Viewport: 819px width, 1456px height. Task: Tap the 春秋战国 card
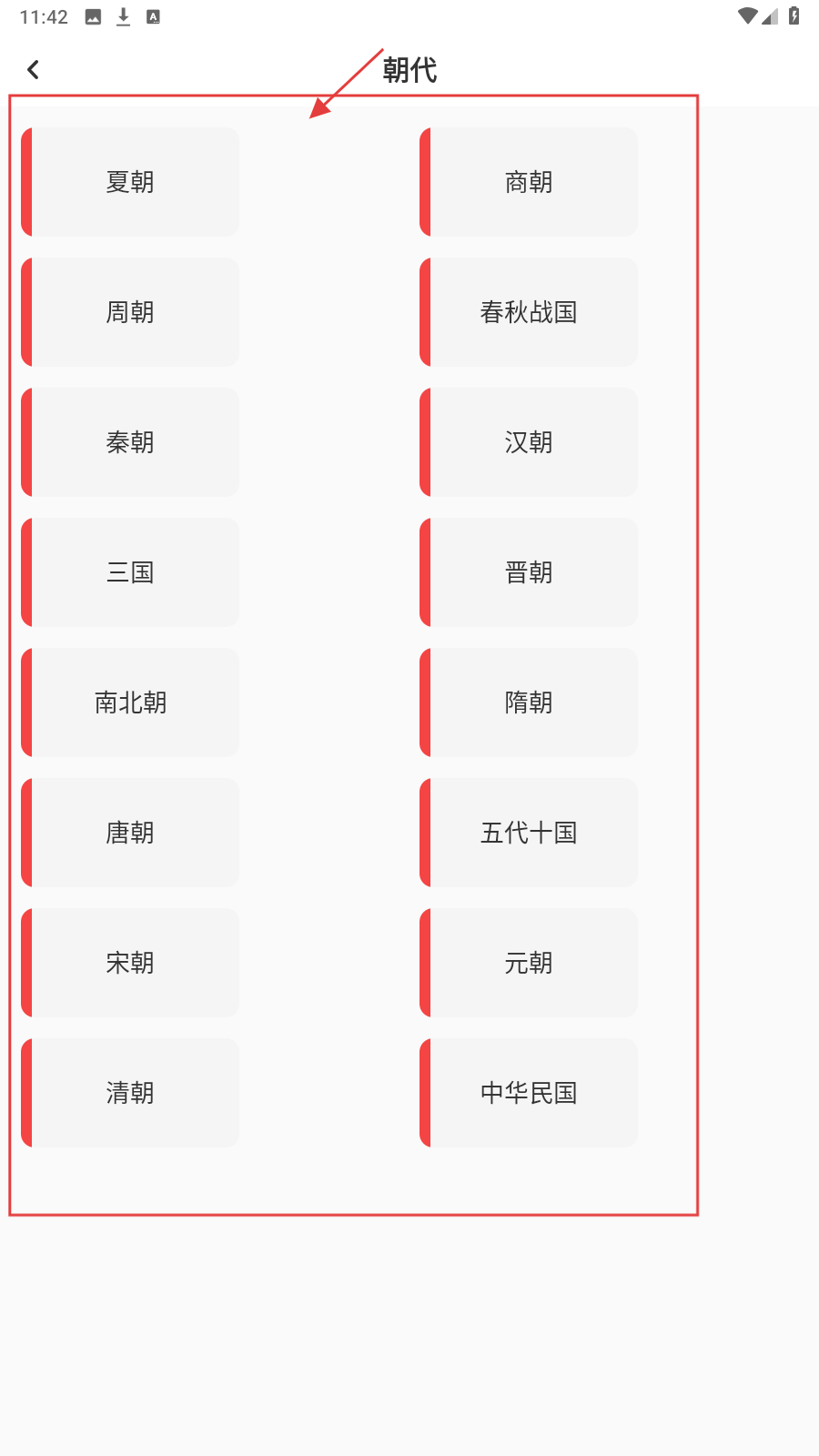529,312
